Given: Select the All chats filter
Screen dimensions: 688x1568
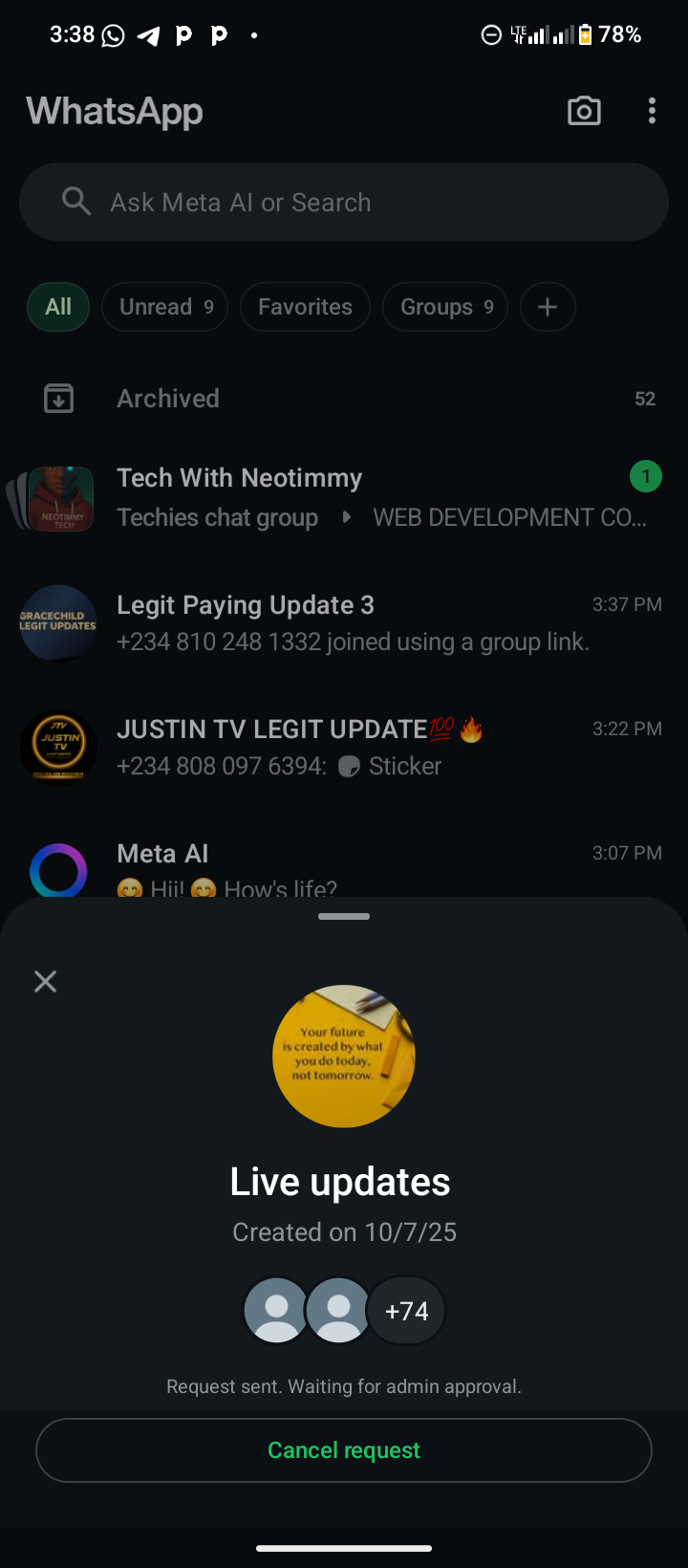Looking at the screenshot, I should (58, 307).
